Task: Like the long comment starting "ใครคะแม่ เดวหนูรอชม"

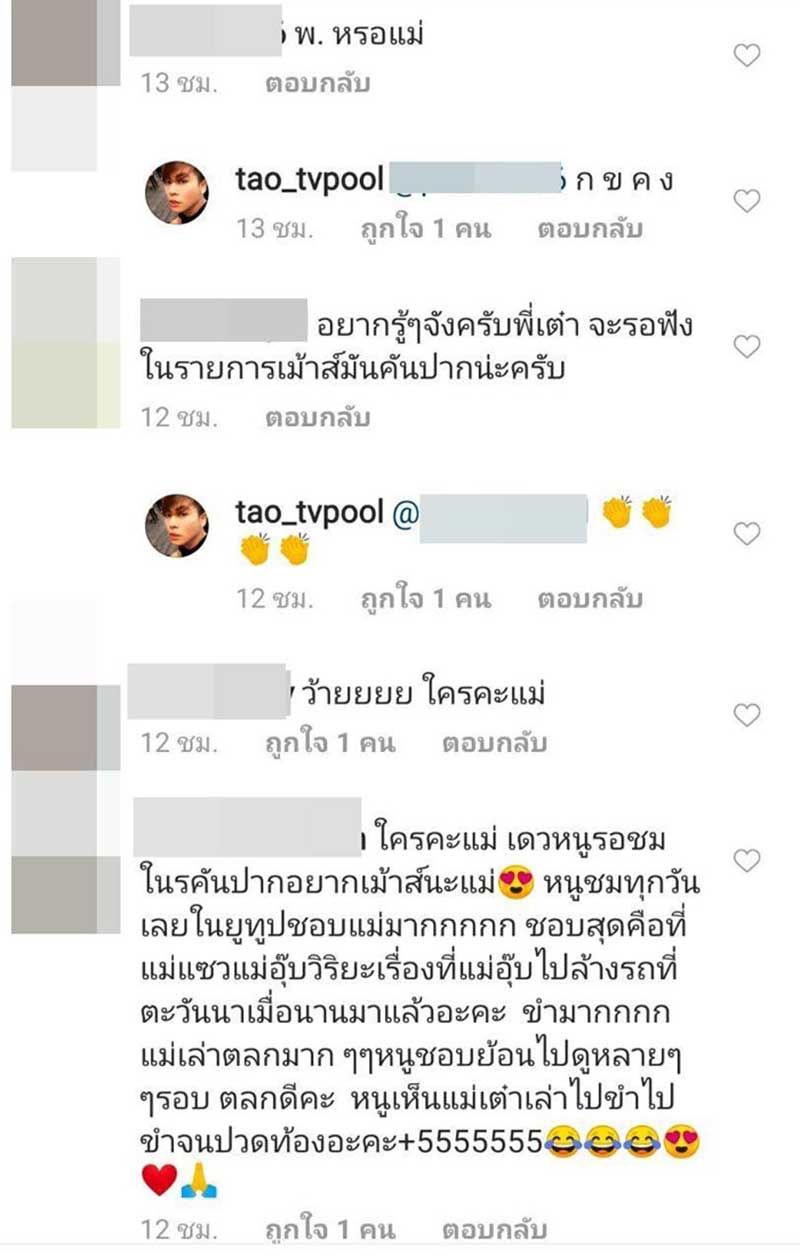Action: tap(747, 860)
